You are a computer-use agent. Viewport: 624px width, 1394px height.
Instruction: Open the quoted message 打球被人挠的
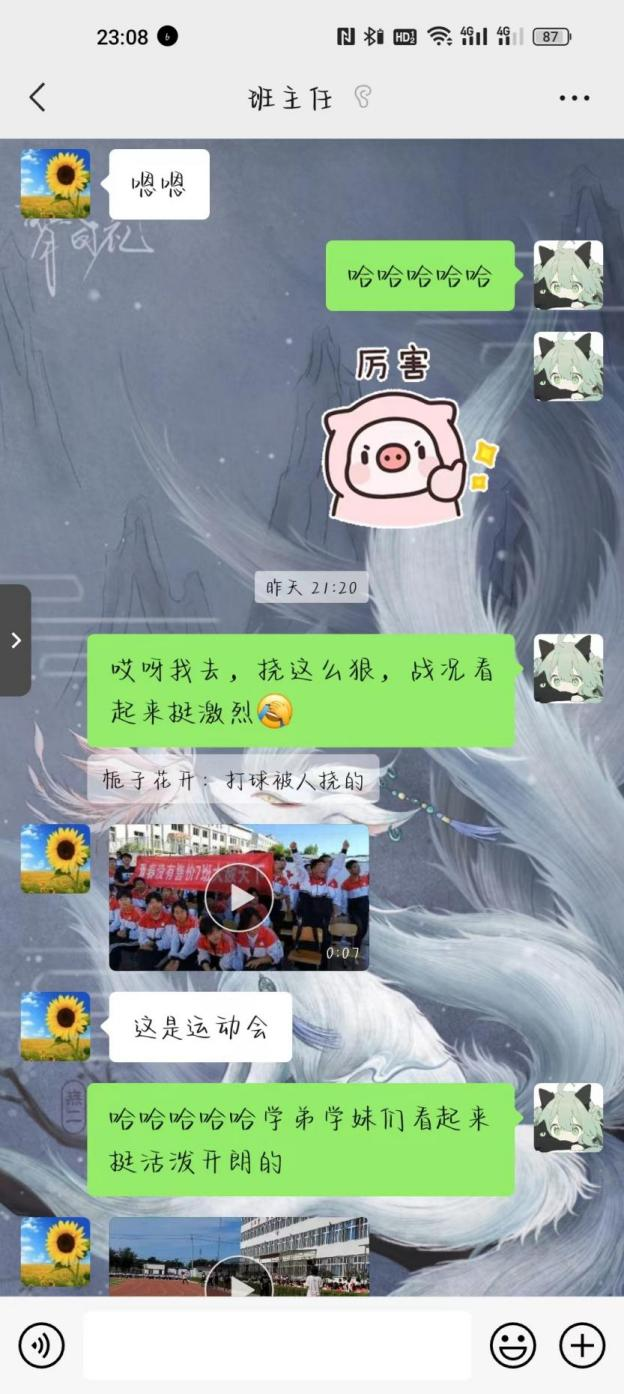click(x=233, y=780)
